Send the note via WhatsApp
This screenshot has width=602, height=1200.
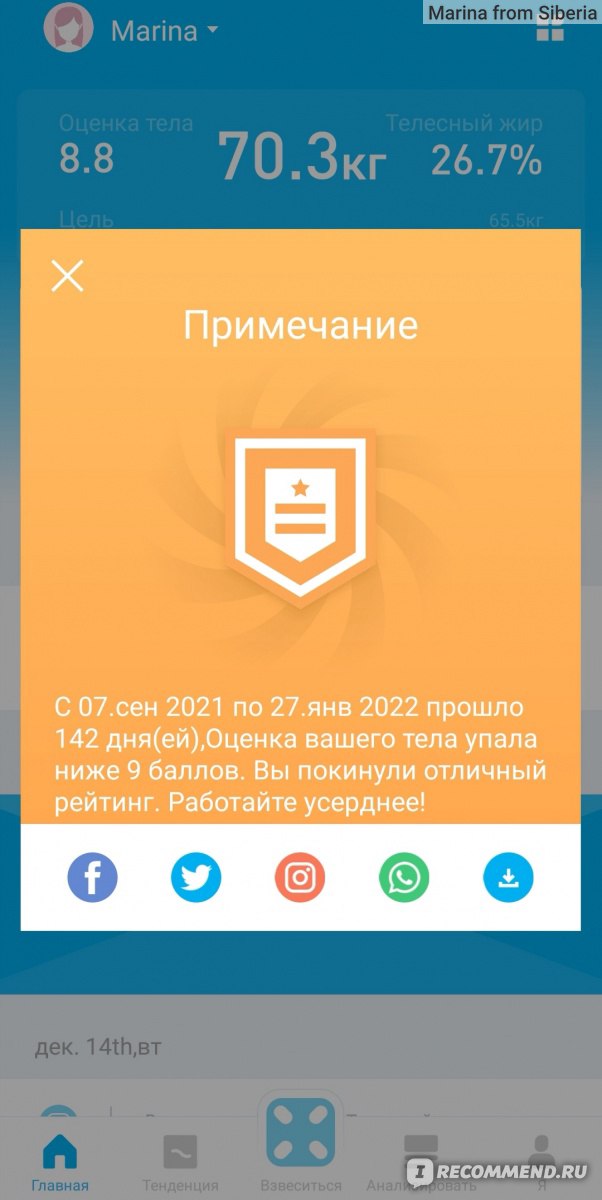(x=404, y=878)
